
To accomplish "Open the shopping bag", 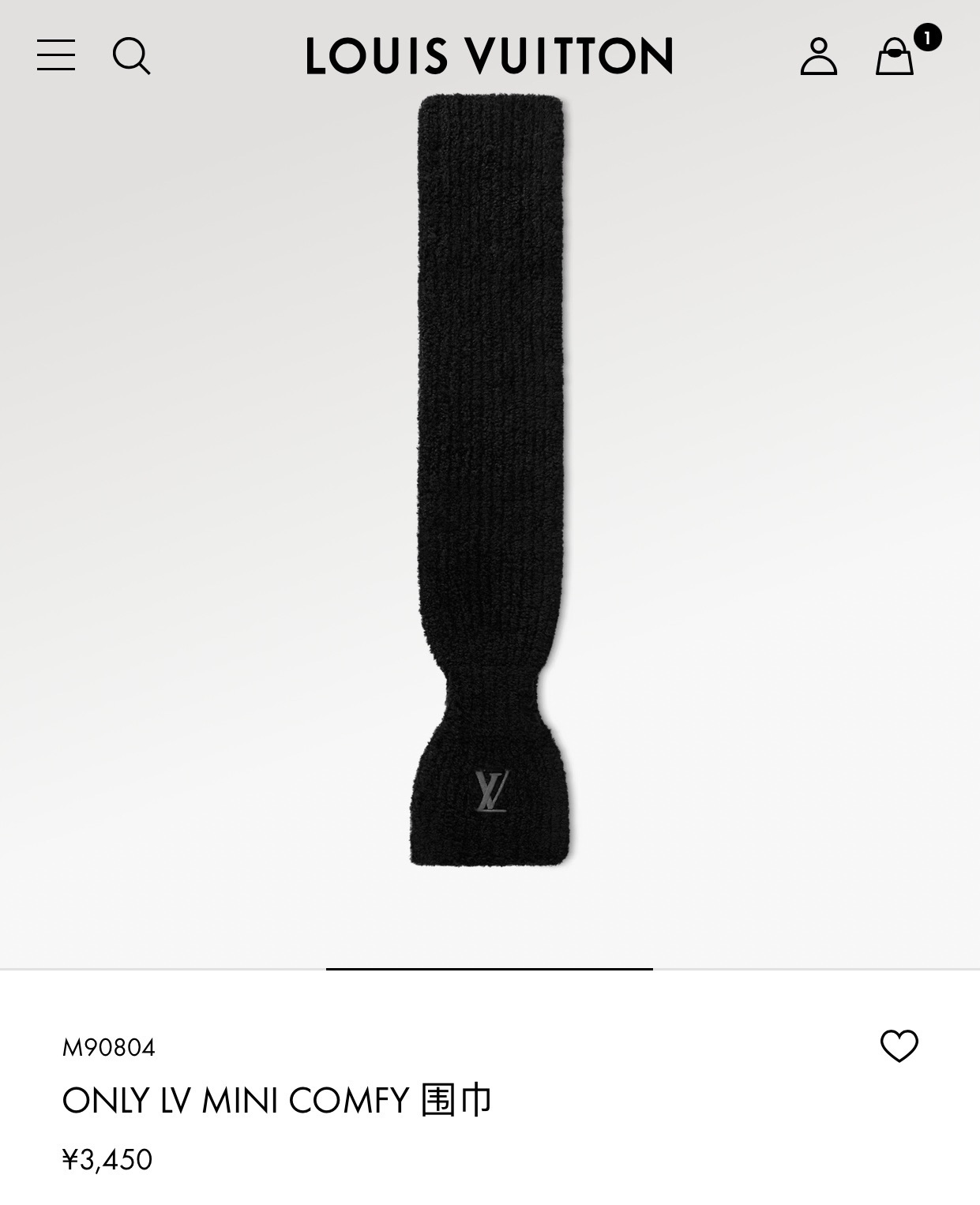I will (x=895, y=58).
